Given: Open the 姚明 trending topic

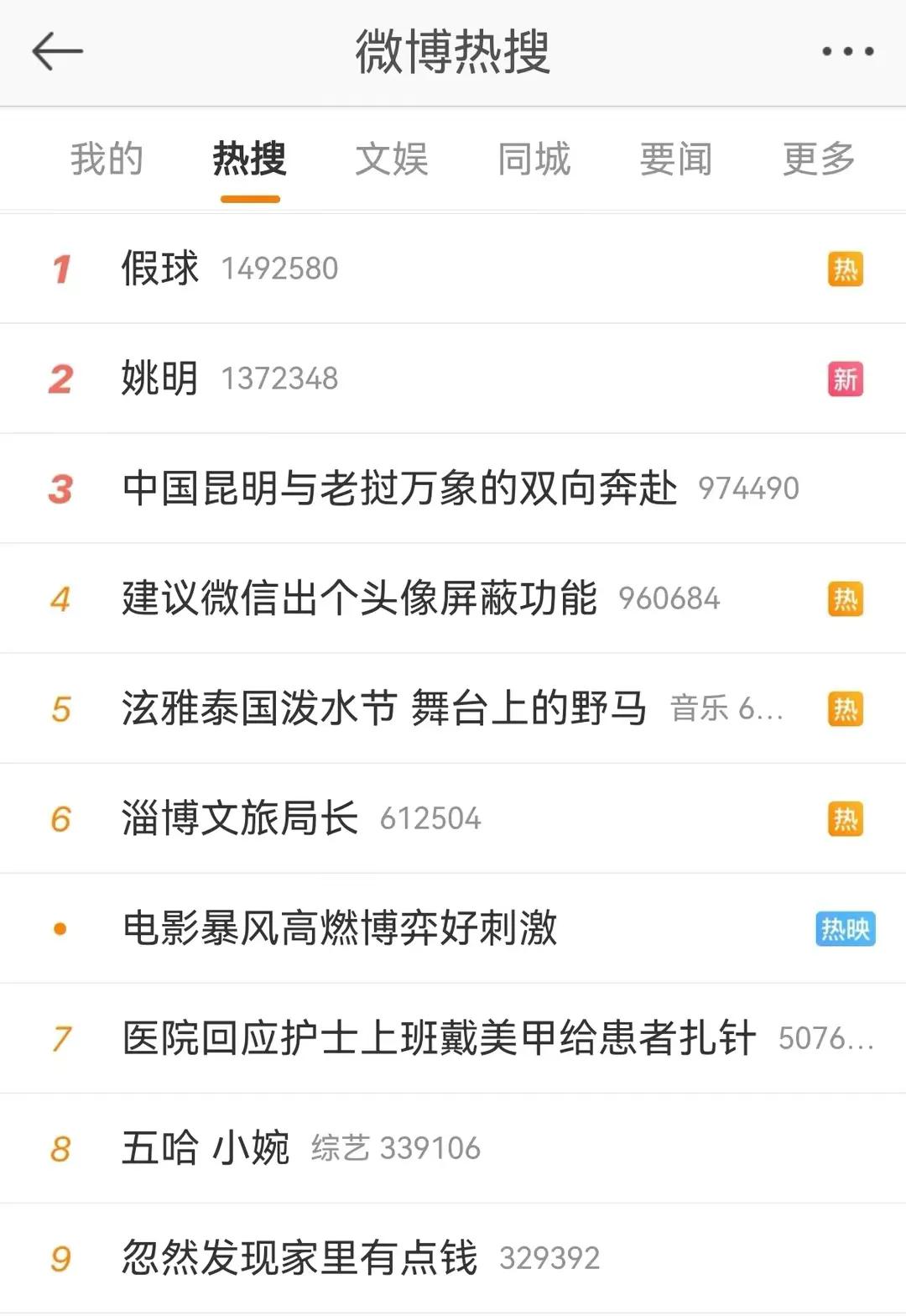Looking at the screenshot, I should click(x=159, y=379).
